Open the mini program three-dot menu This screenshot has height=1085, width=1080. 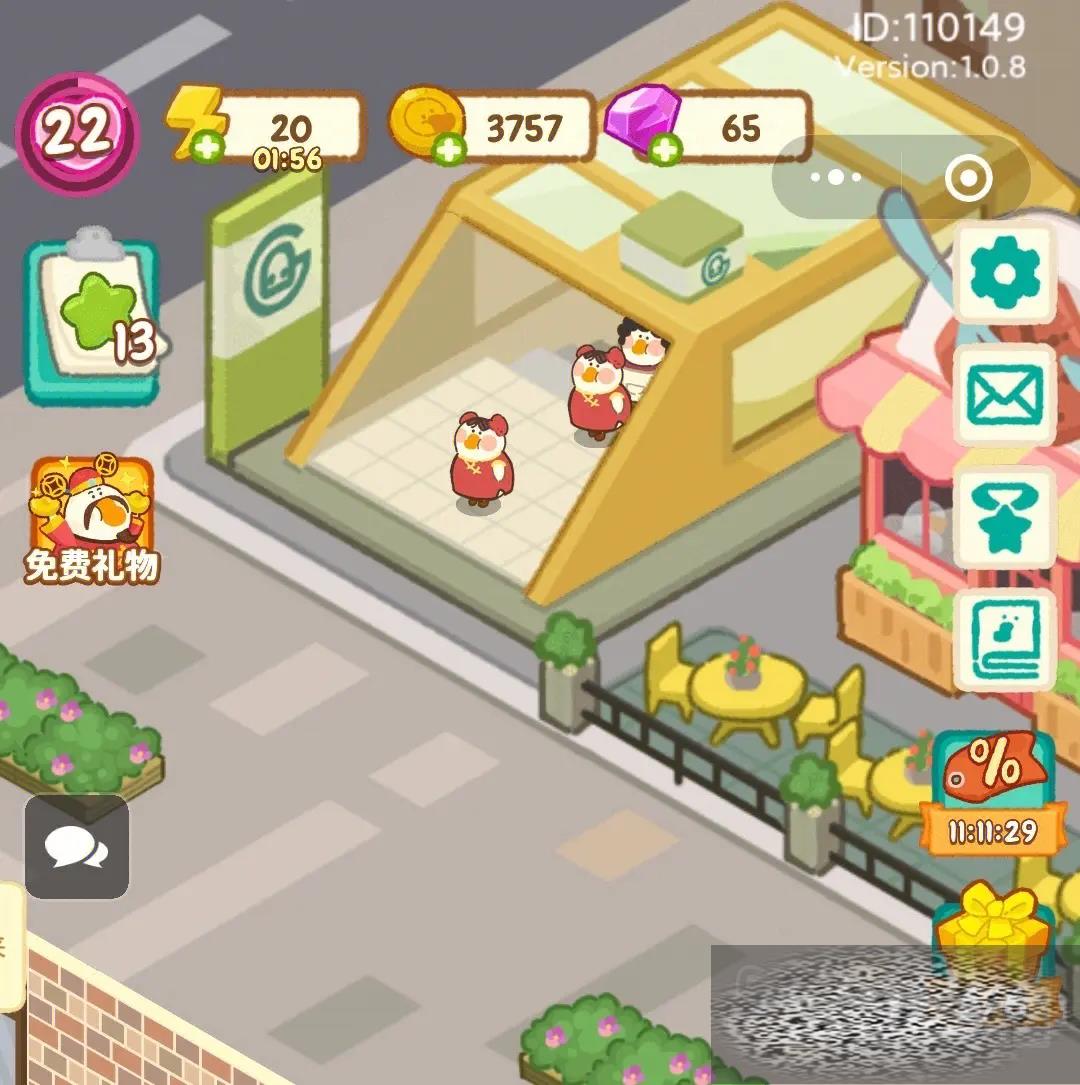pos(836,178)
